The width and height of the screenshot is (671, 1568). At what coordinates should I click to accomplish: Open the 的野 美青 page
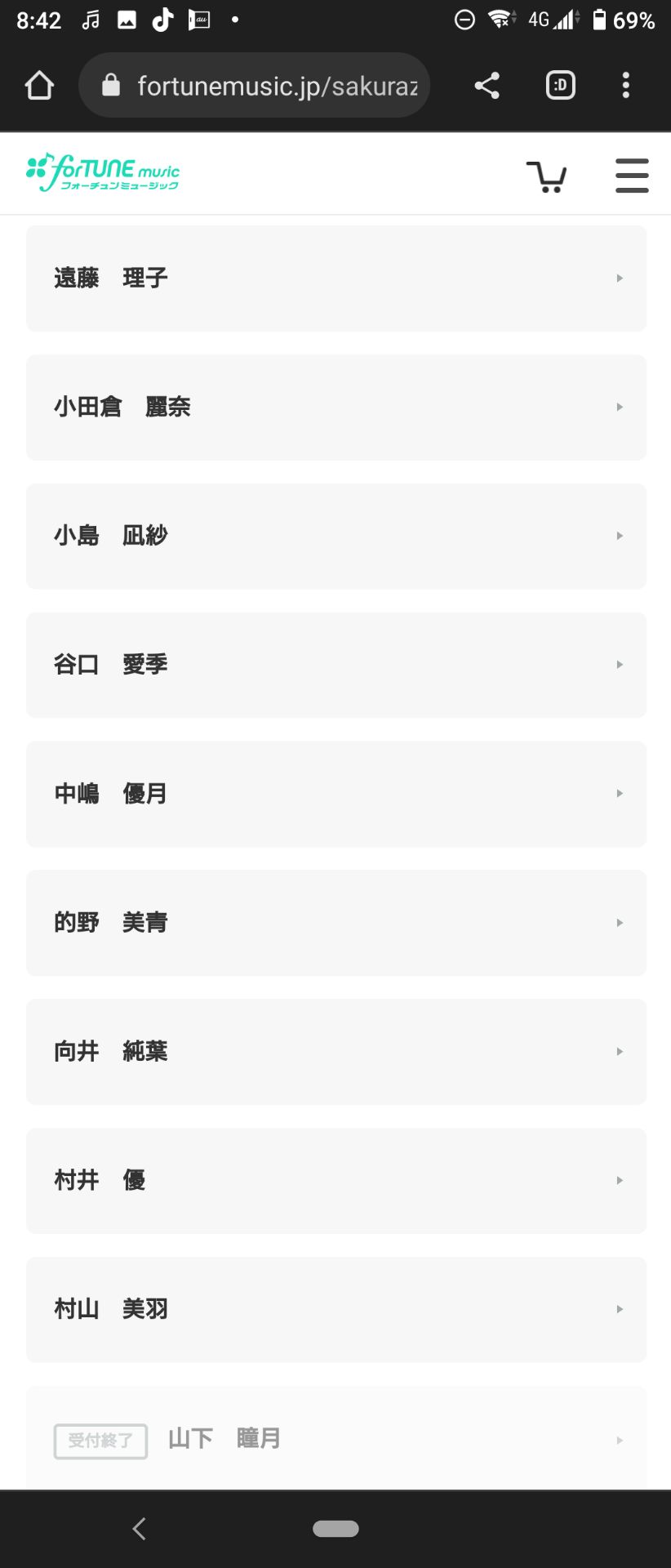pos(335,922)
